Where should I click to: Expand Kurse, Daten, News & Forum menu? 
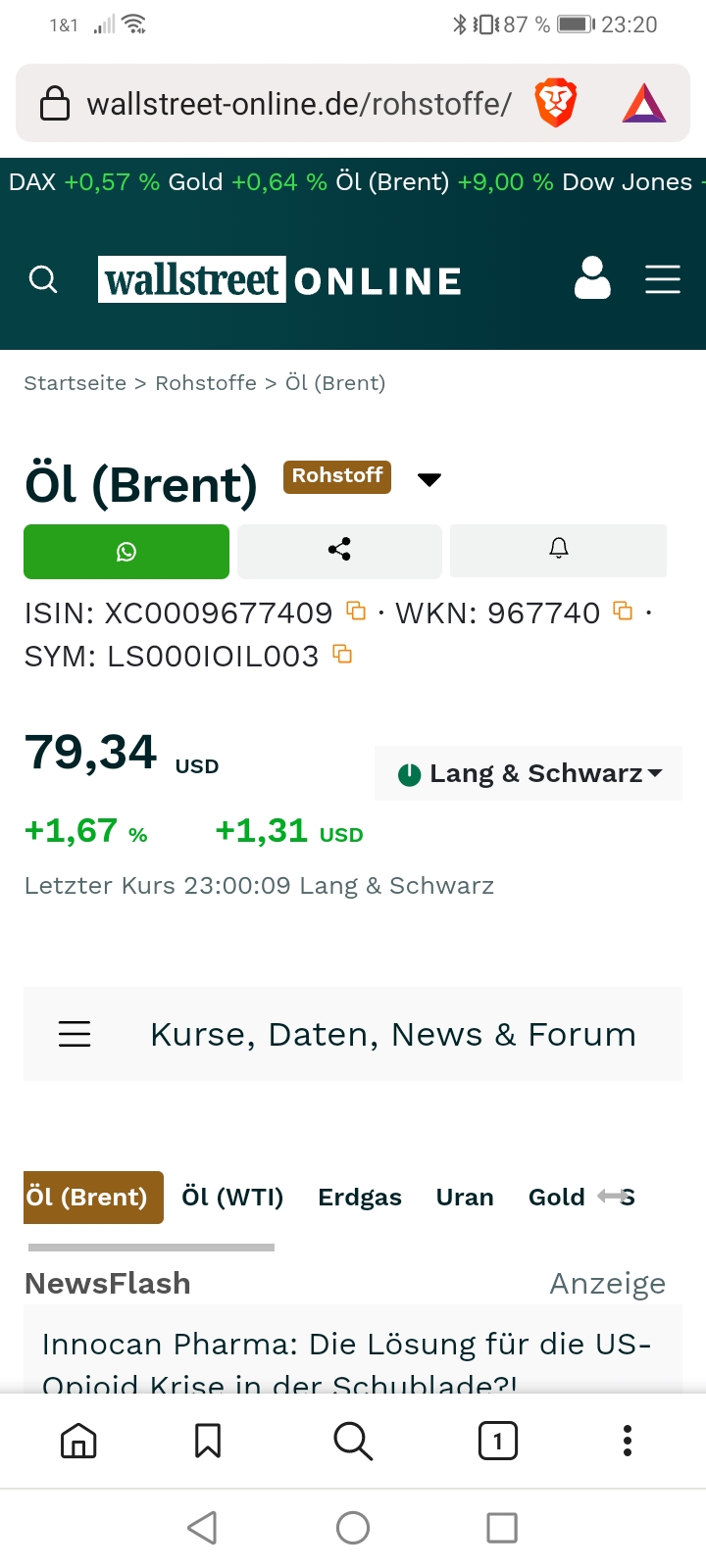(x=353, y=1034)
